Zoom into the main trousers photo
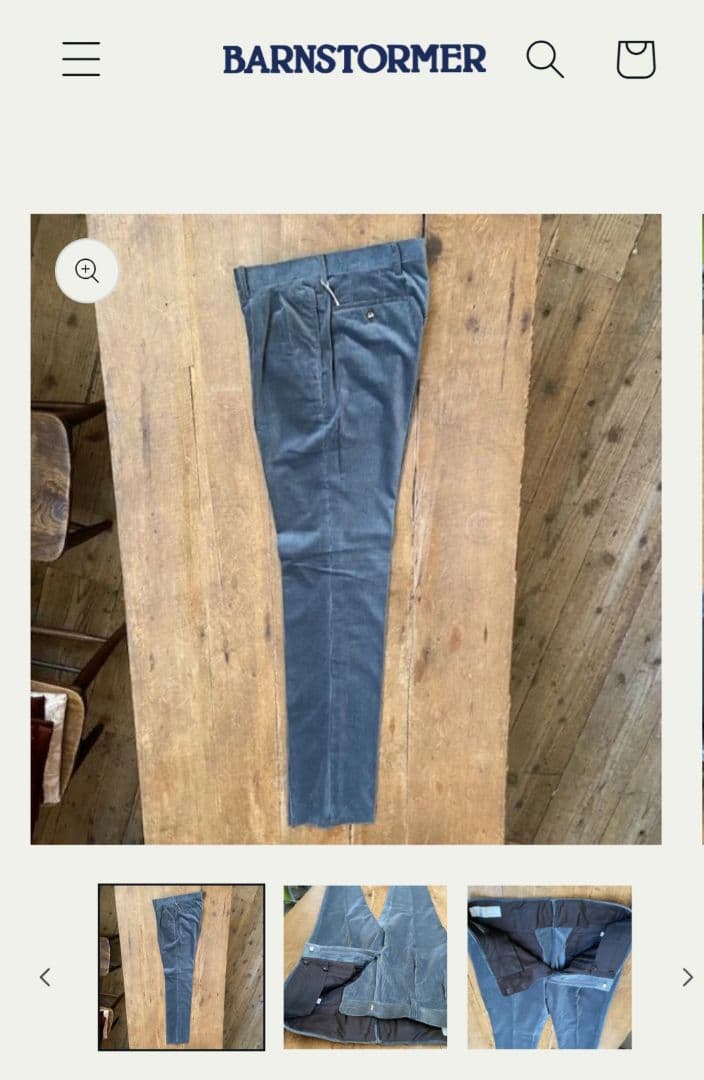The width and height of the screenshot is (704, 1080). click(x=87, y=271)
